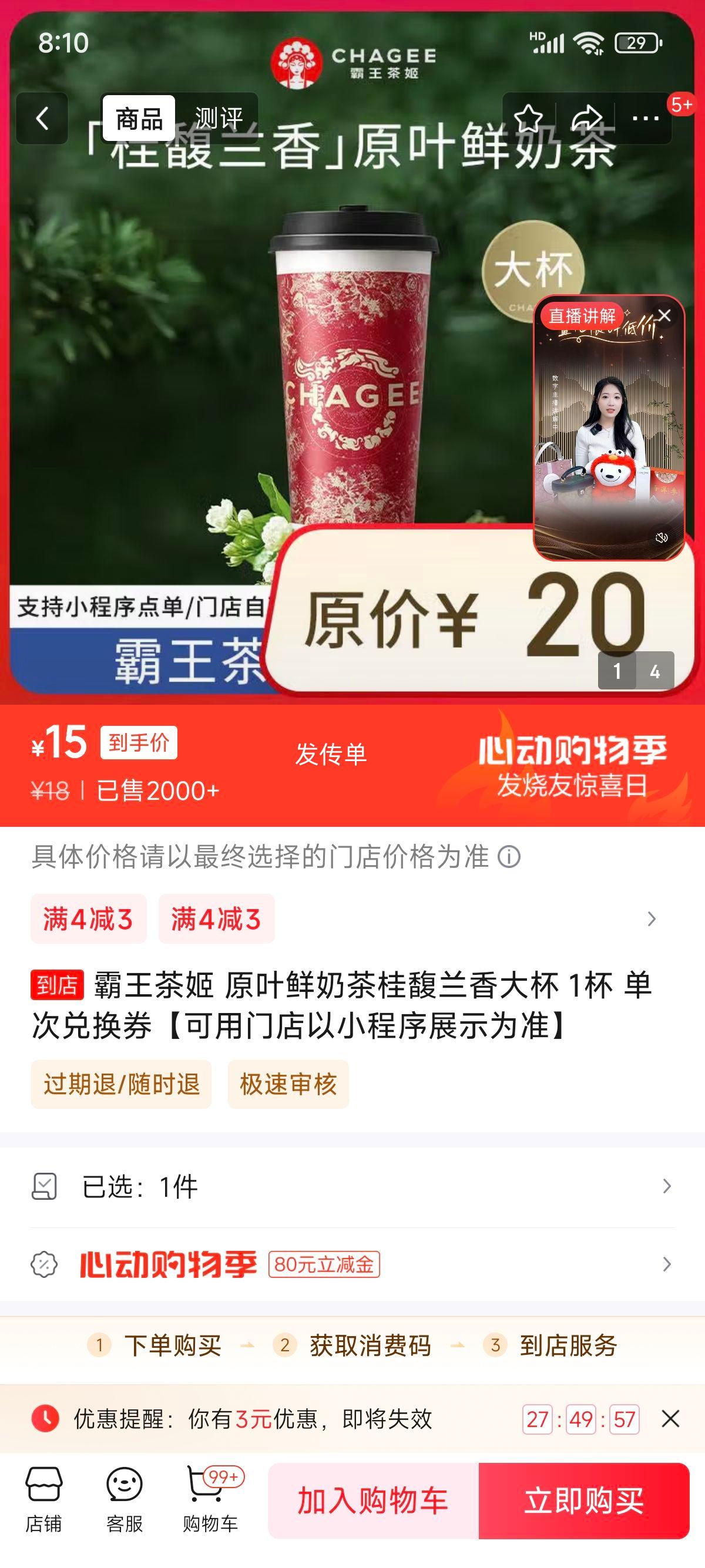The width and height of the screenshot is (705, 1568).
Task: Tap 加入购物车 button
Action: click(373, 1501)
